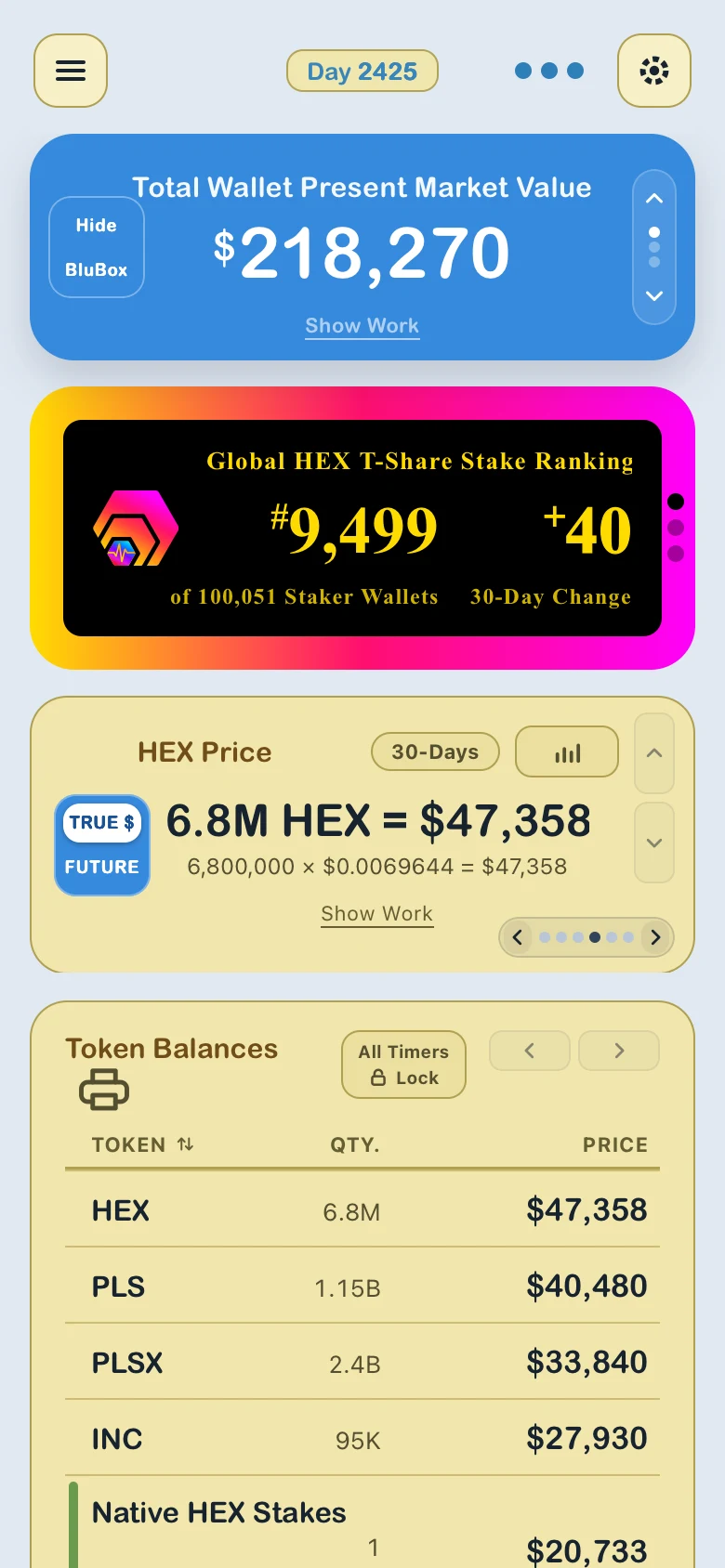This screenshot has width=725, height=1568.
Task: Go to previous HEX price slide
Action: 518,937
